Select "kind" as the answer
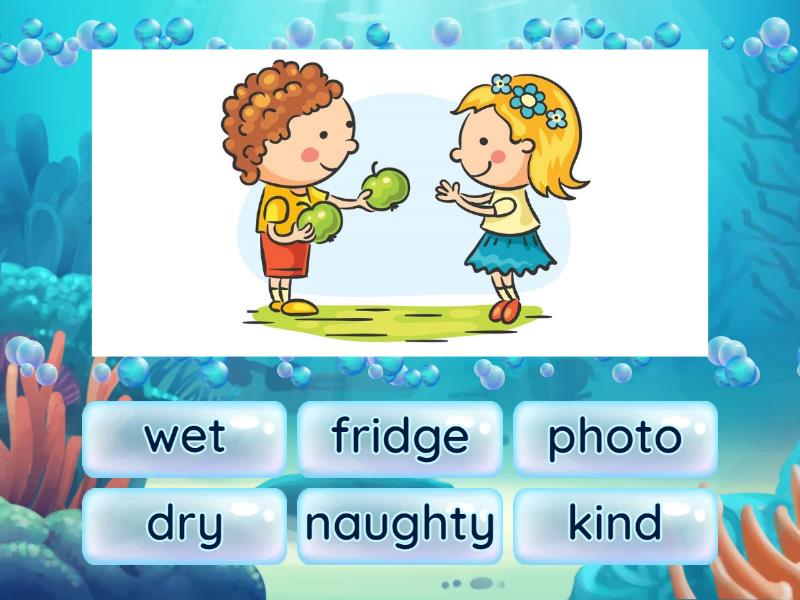 pyautogui.click(x=615, y=525)
